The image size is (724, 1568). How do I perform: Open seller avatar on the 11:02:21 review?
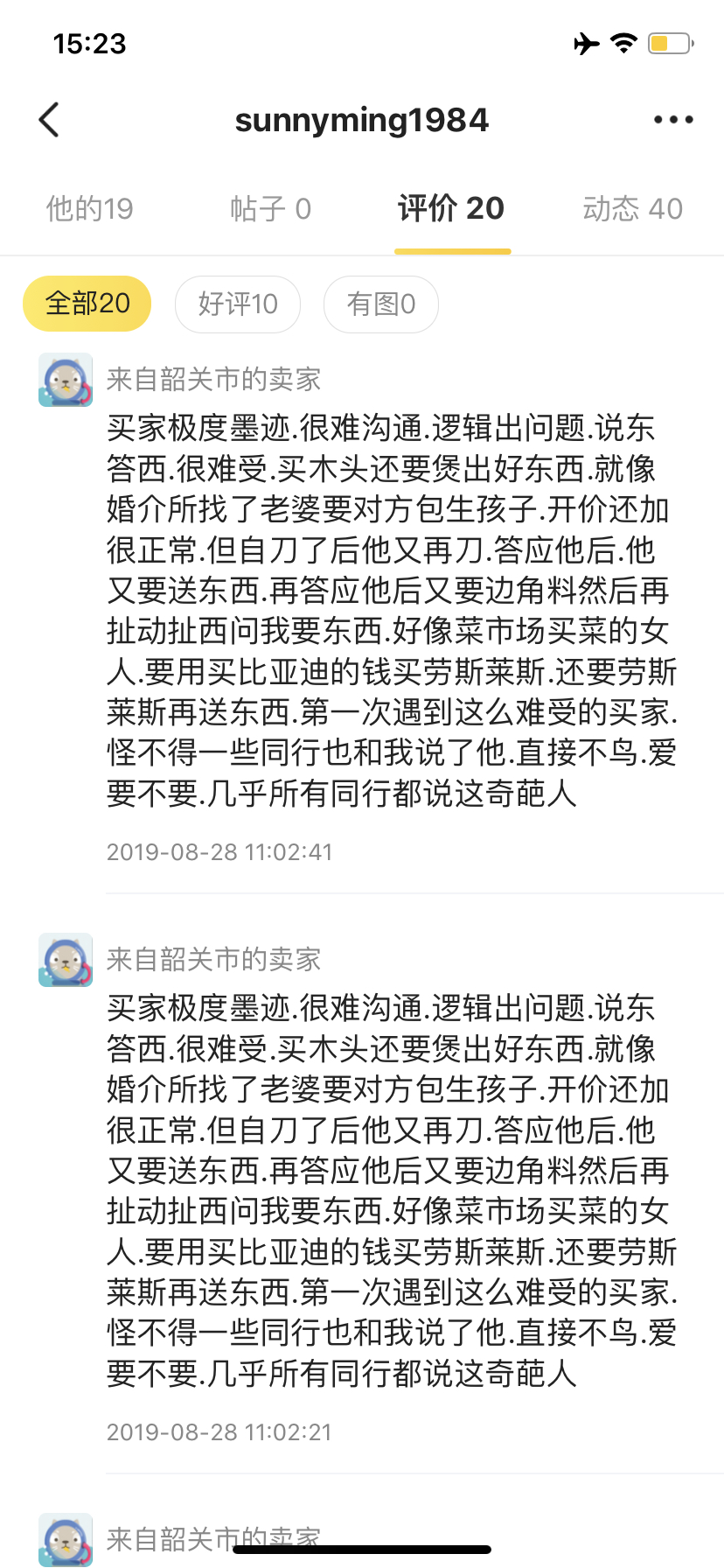tap(66, 960)
